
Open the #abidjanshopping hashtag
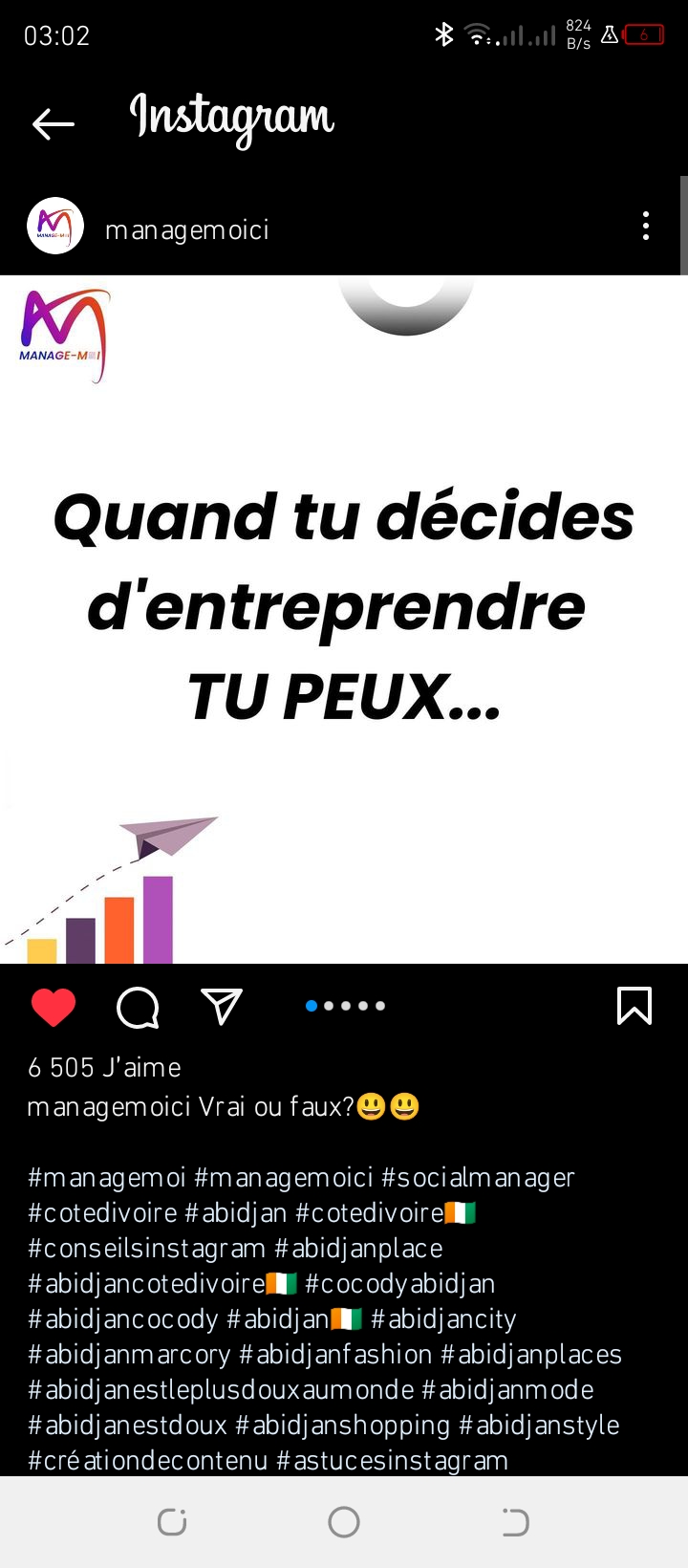click(x=342, y=1425)
